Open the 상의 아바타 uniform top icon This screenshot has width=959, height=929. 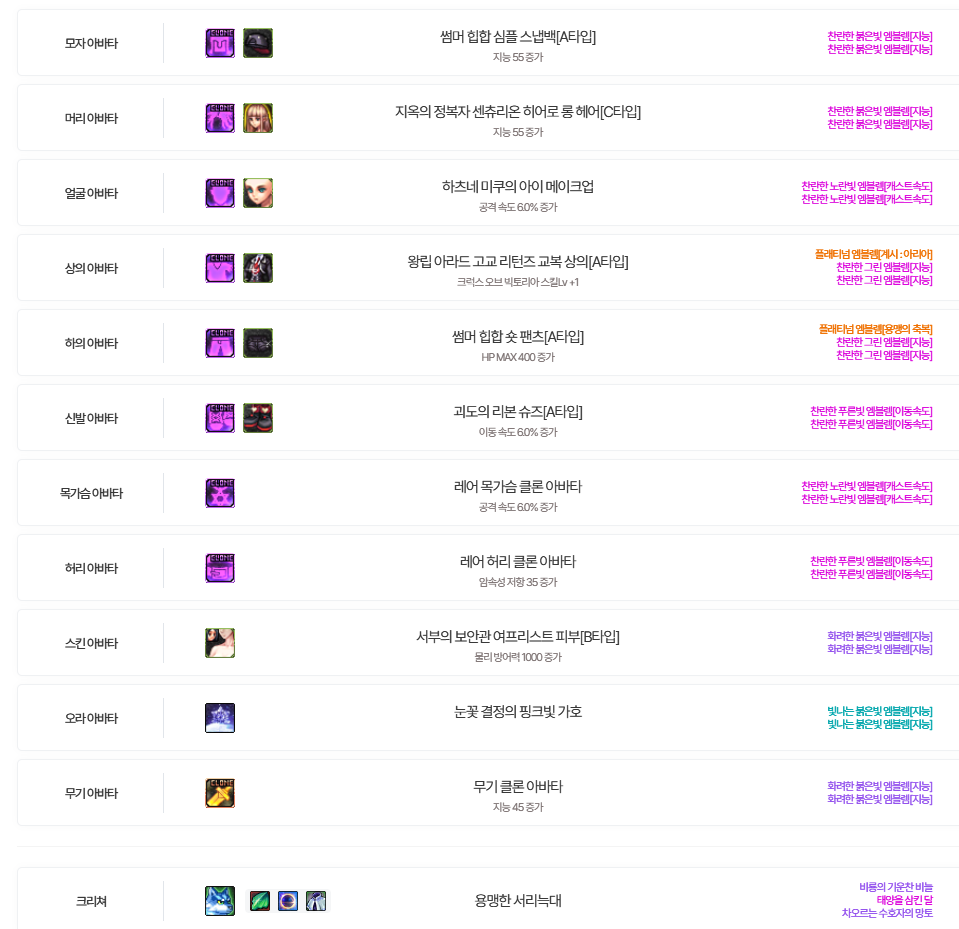[258, 268]
